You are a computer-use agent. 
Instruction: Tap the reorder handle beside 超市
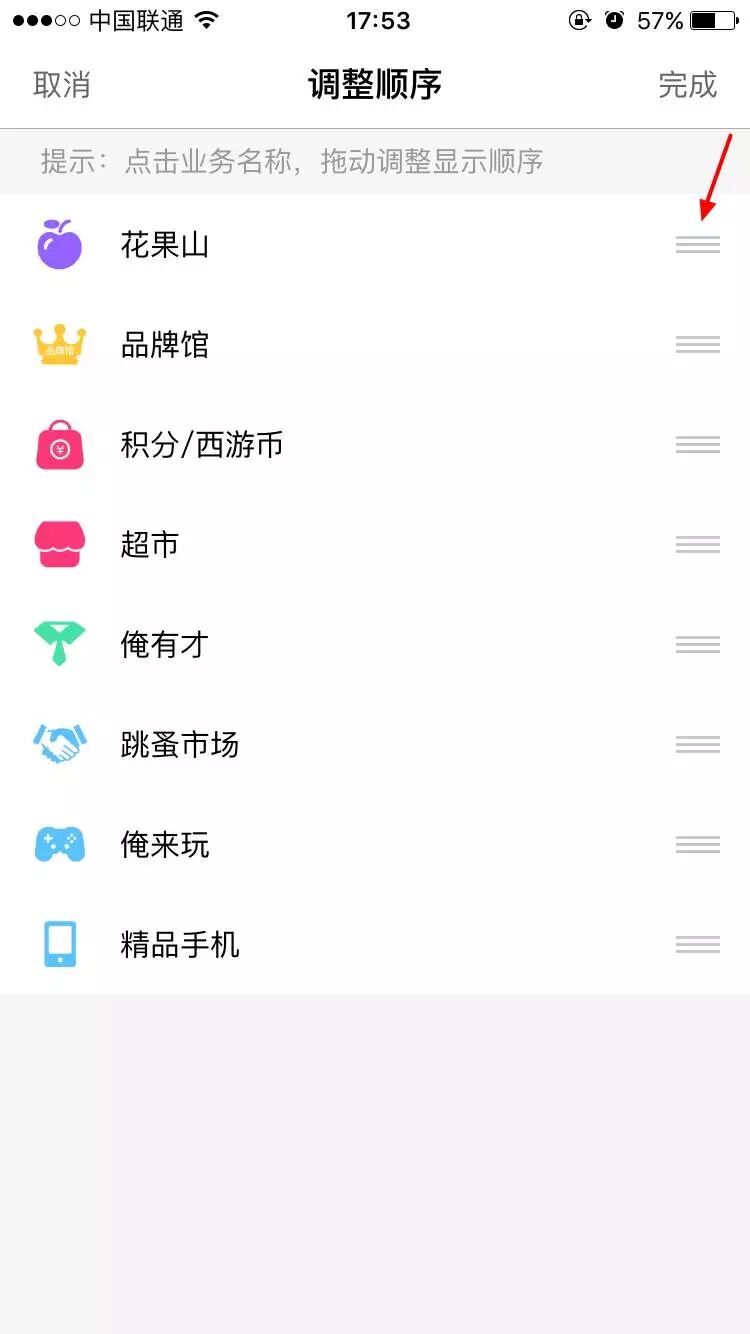click(697, 545)
